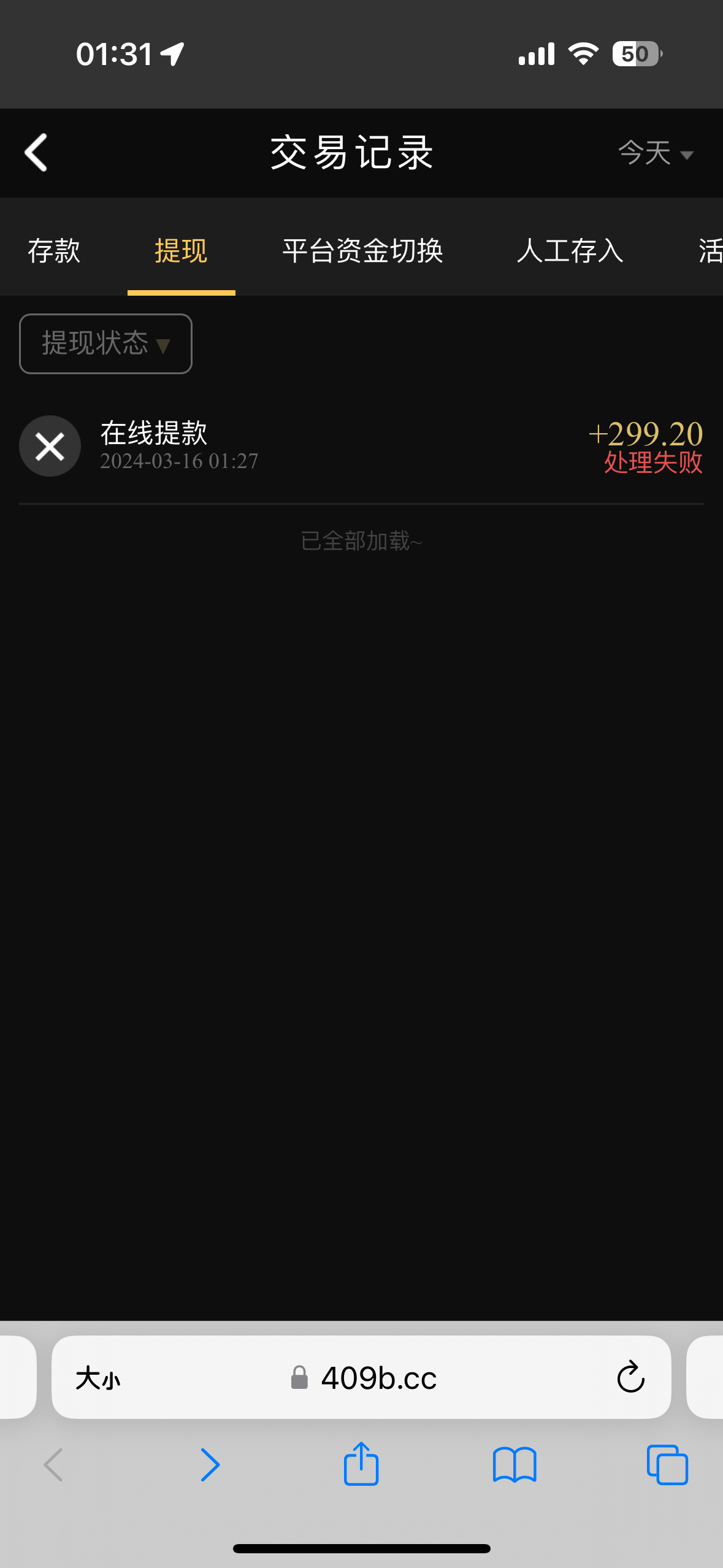Go back from the 交易记录 page
This screenshot has width=723, height=1568.
[x=36, y=153]
